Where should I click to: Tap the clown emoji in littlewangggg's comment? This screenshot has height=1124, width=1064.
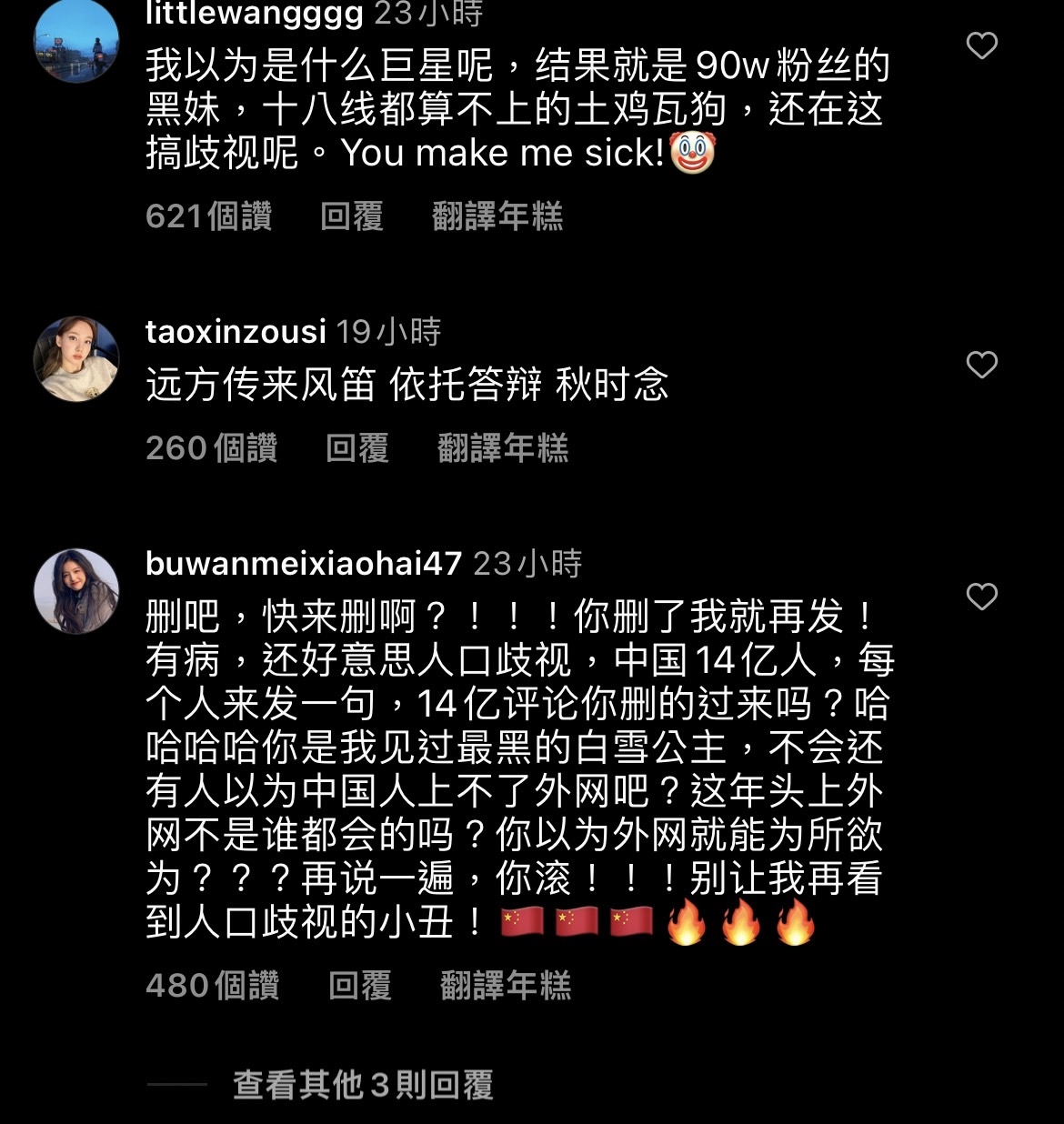pos(695,154)
